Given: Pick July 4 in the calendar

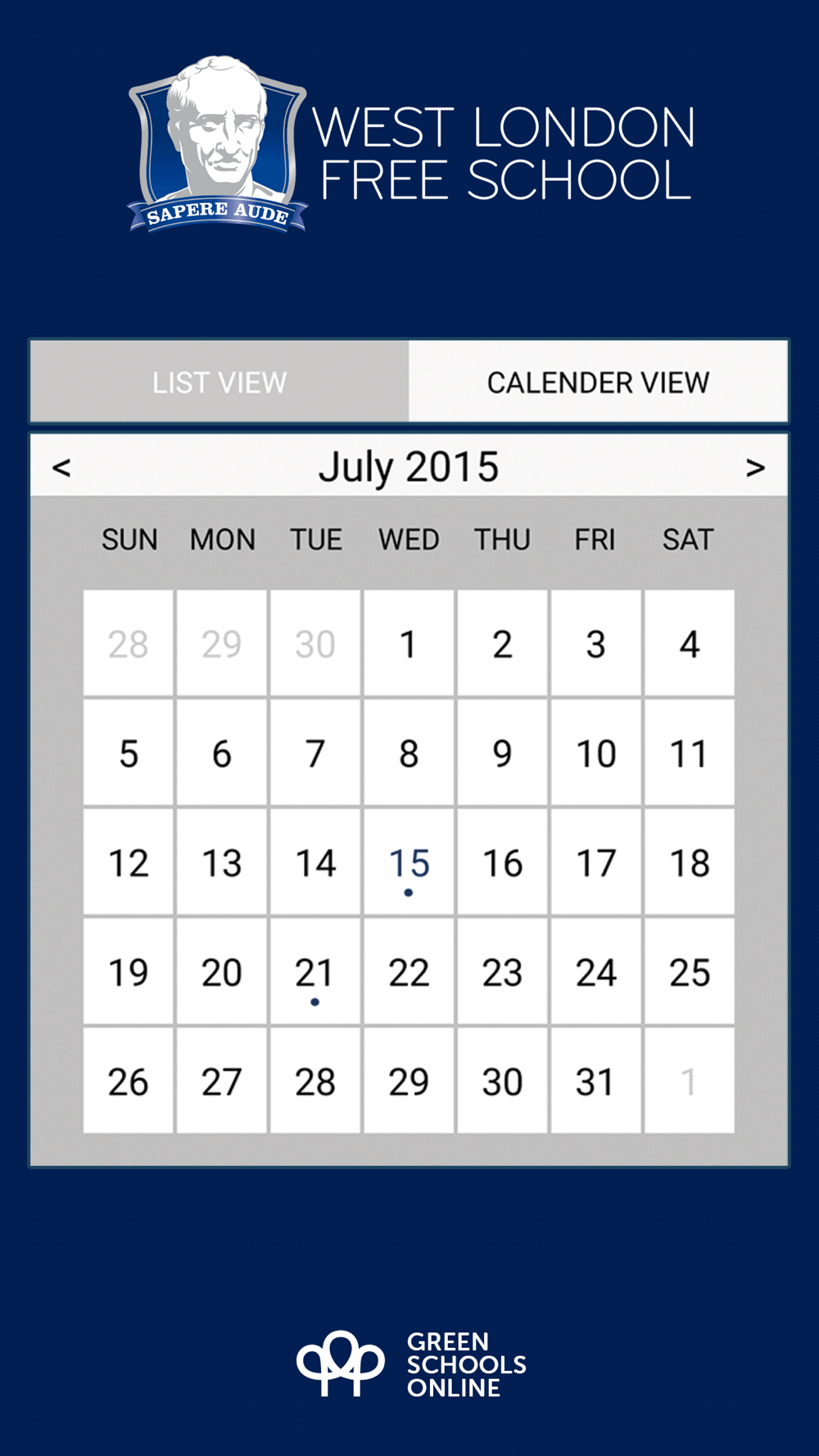Looking at the screenshot, I should pyautogui.click(x=690, y=644).
